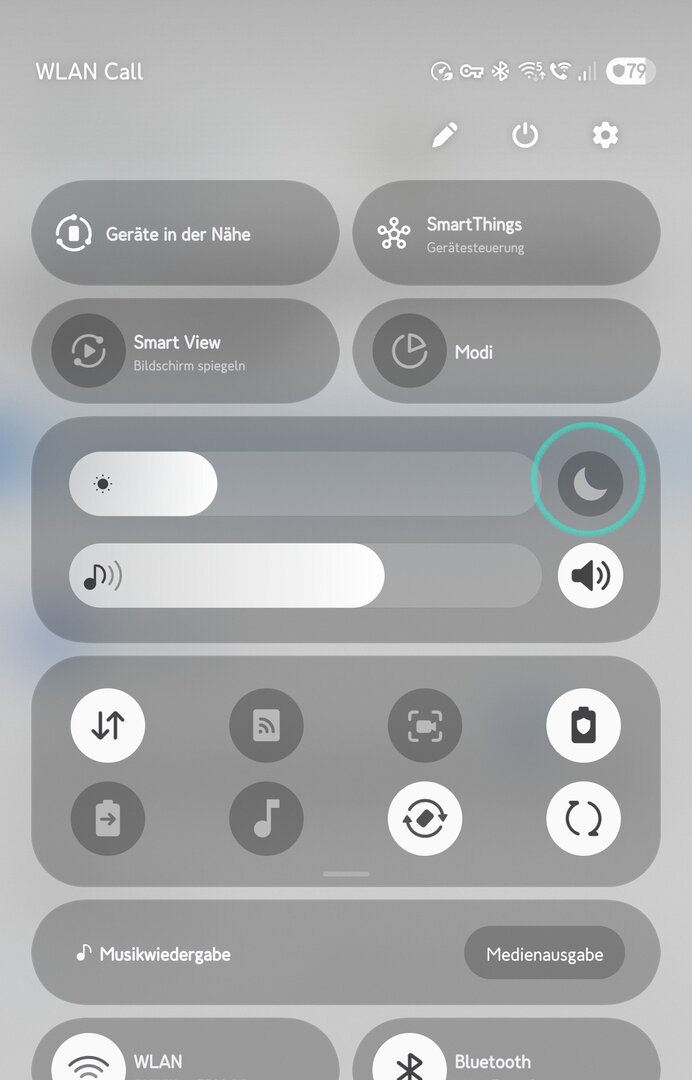Start Smart View screen mirroring
The width and height of the screenshot is (692, 1080).
tap(185, 352)
